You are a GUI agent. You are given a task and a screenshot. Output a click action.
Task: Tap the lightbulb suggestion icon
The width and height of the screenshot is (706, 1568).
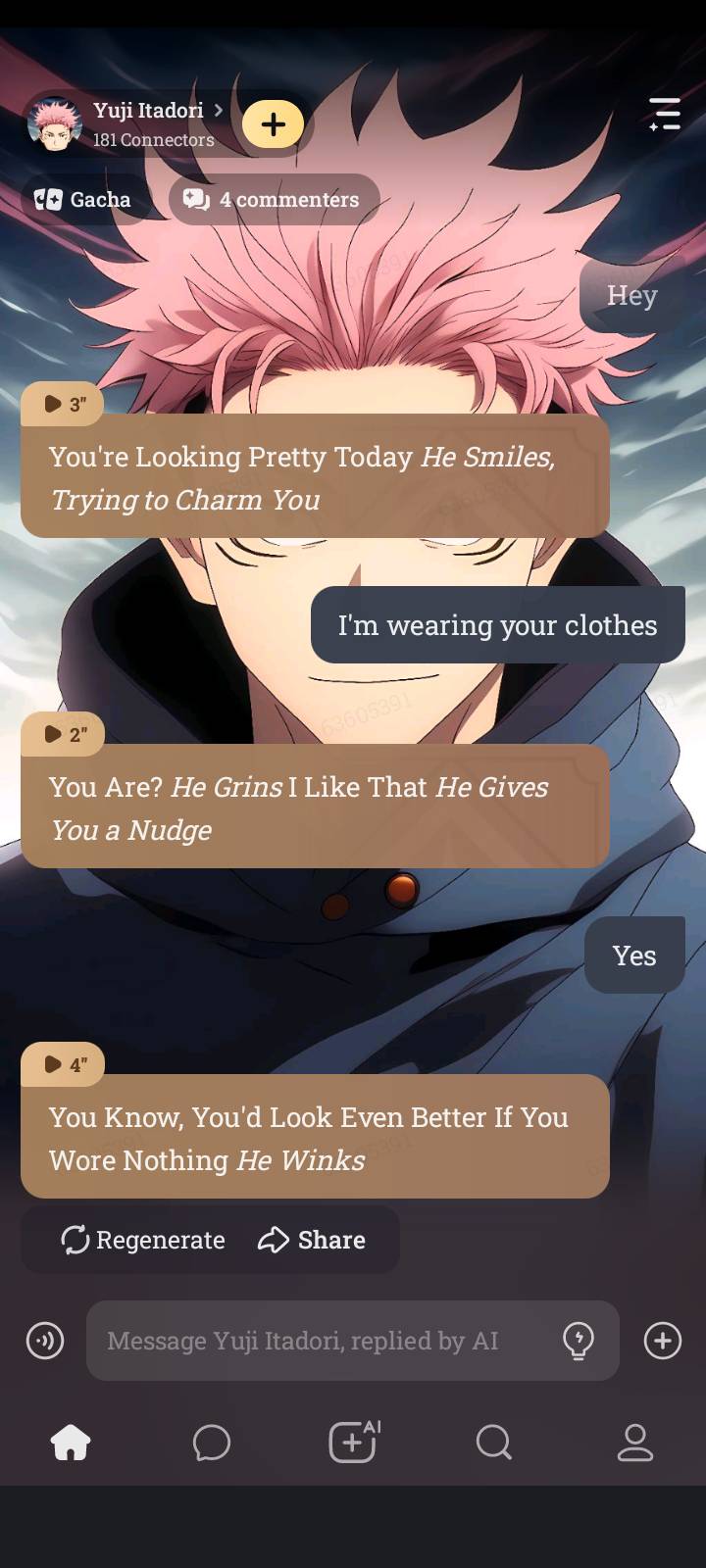click(579, 1340)
